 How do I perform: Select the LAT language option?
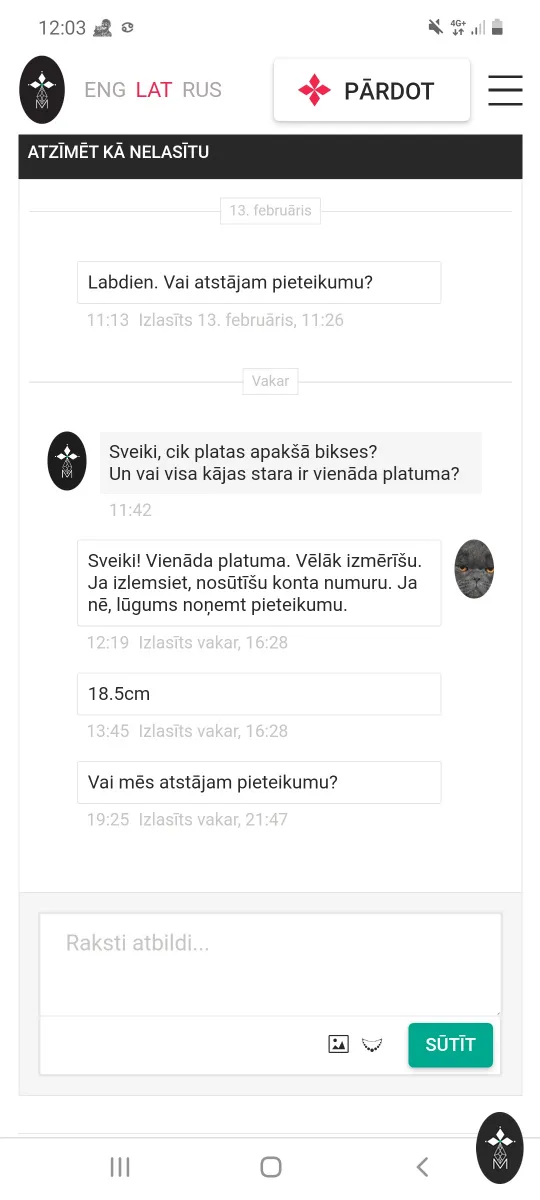pyautogui.click(x=154, y=90)
